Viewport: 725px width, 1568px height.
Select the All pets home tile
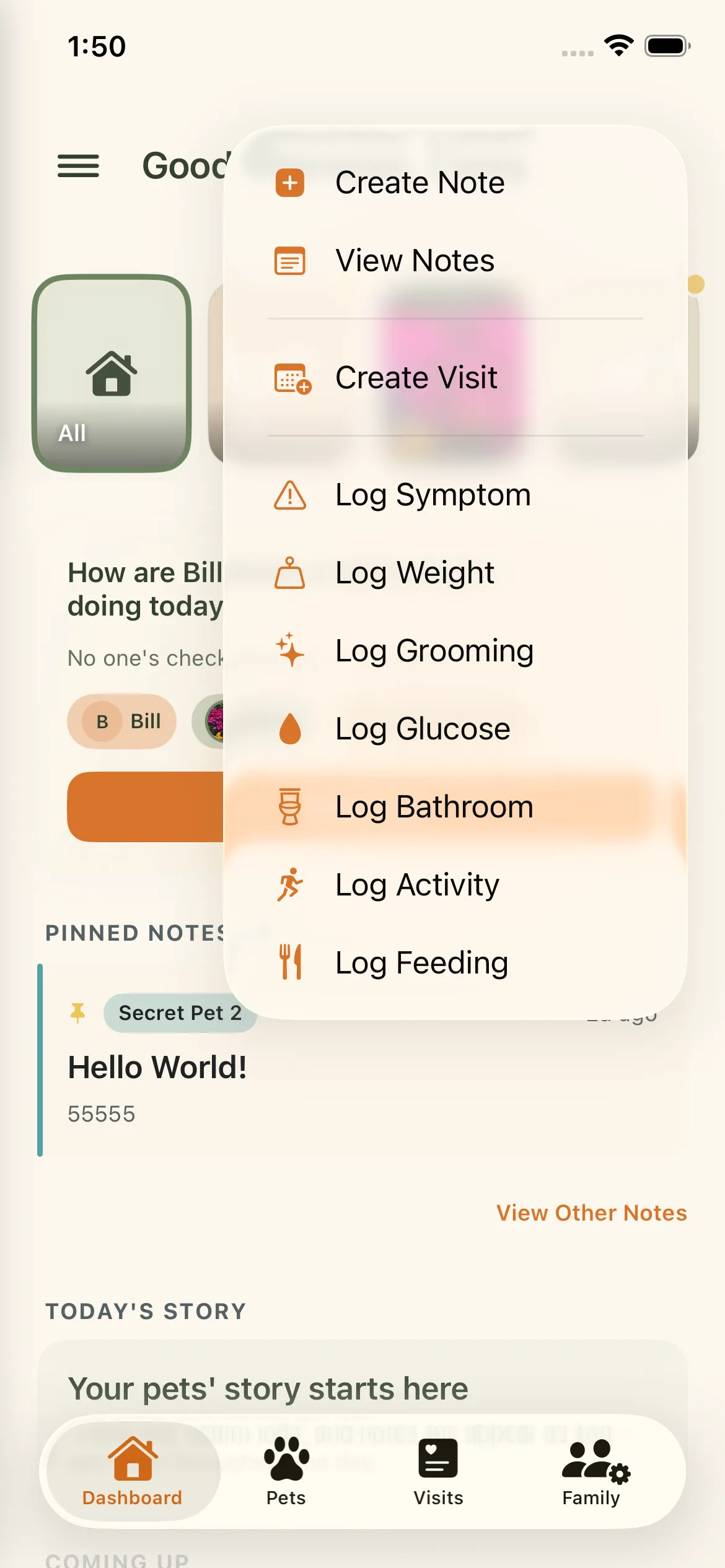point(112,373)
